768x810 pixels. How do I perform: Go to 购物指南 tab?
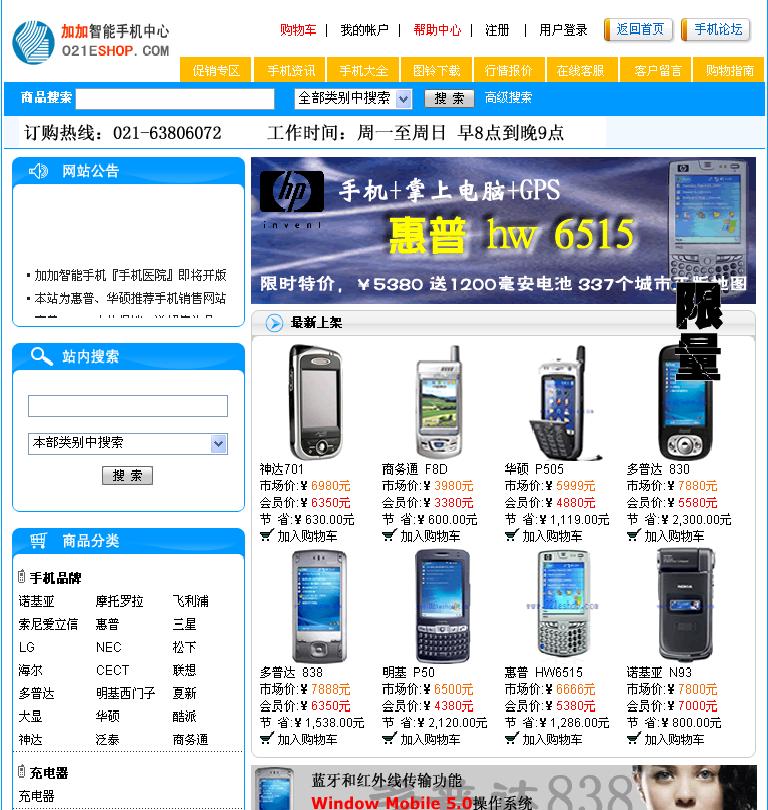pyautogui.click(x=729, y=70)
